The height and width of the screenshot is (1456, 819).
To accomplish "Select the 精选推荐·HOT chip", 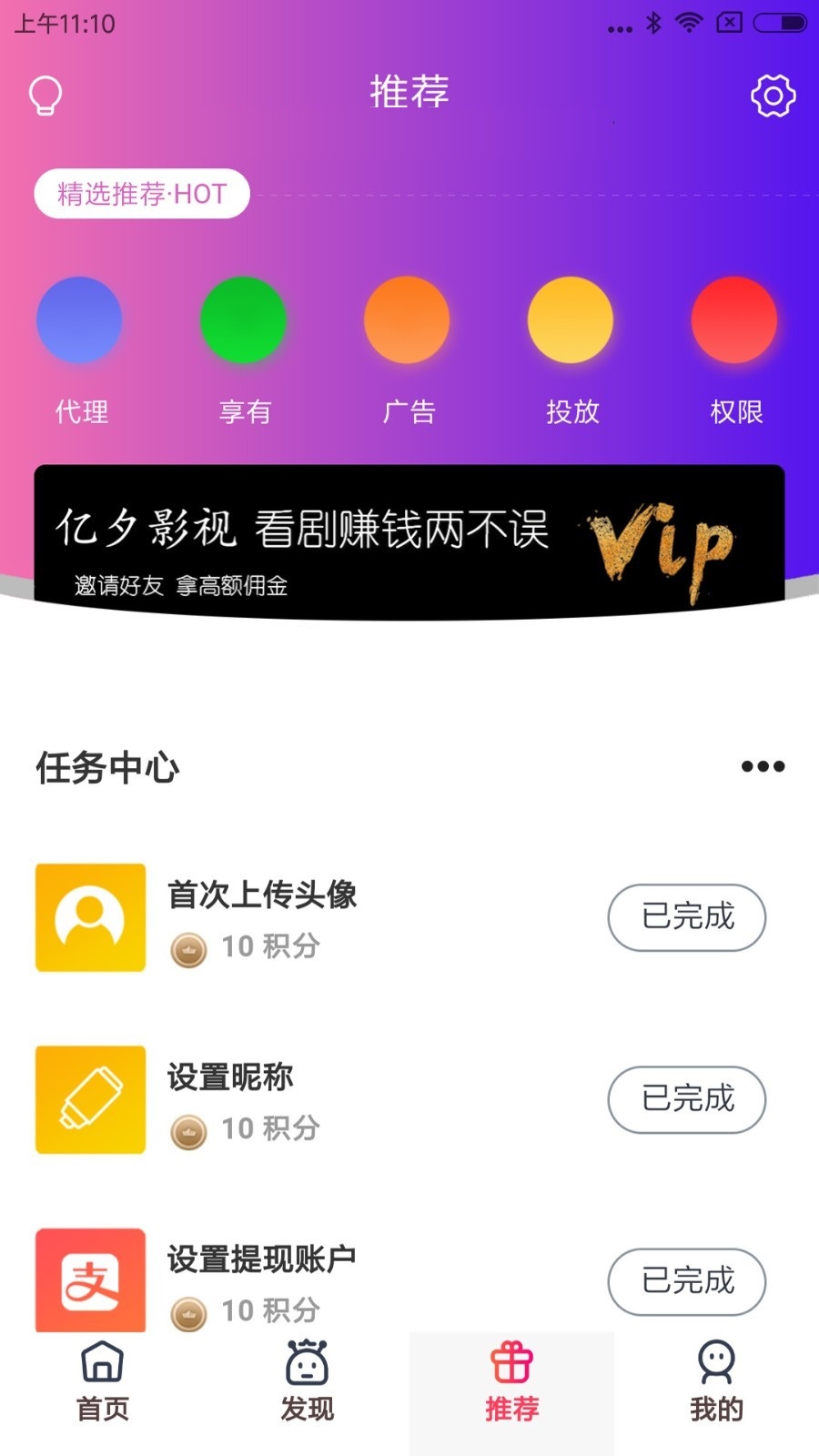I will (x=142, y=194).
